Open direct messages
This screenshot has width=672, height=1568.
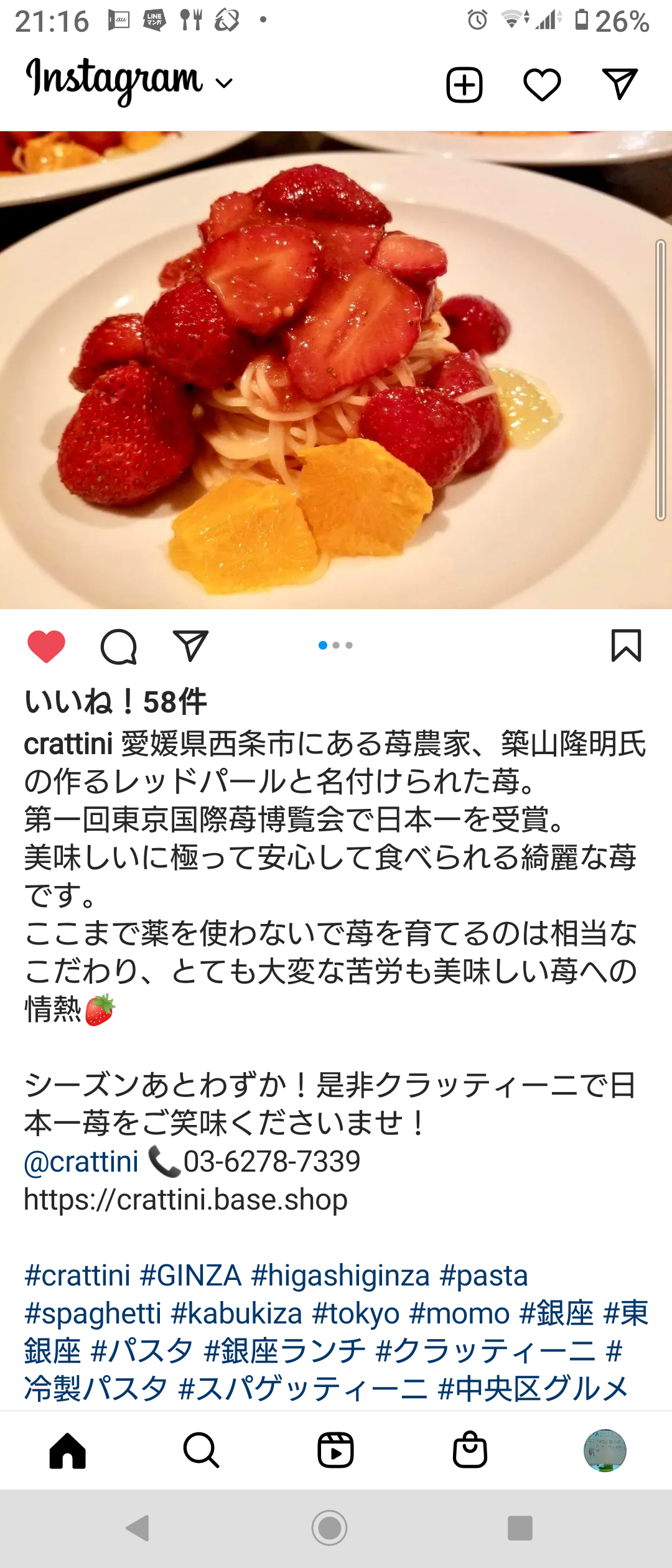(620, 84)
